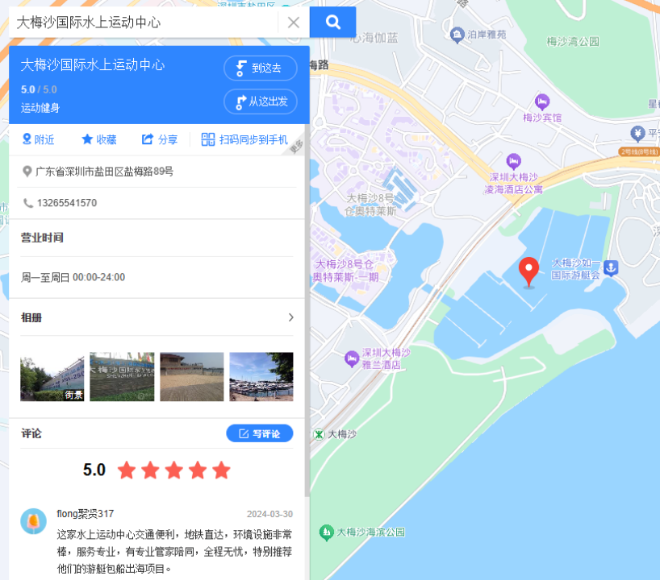Image resolution: width=660 pixels, height=580 pixels.
Task: Share this place via 分享
Action: click(159, 140)
